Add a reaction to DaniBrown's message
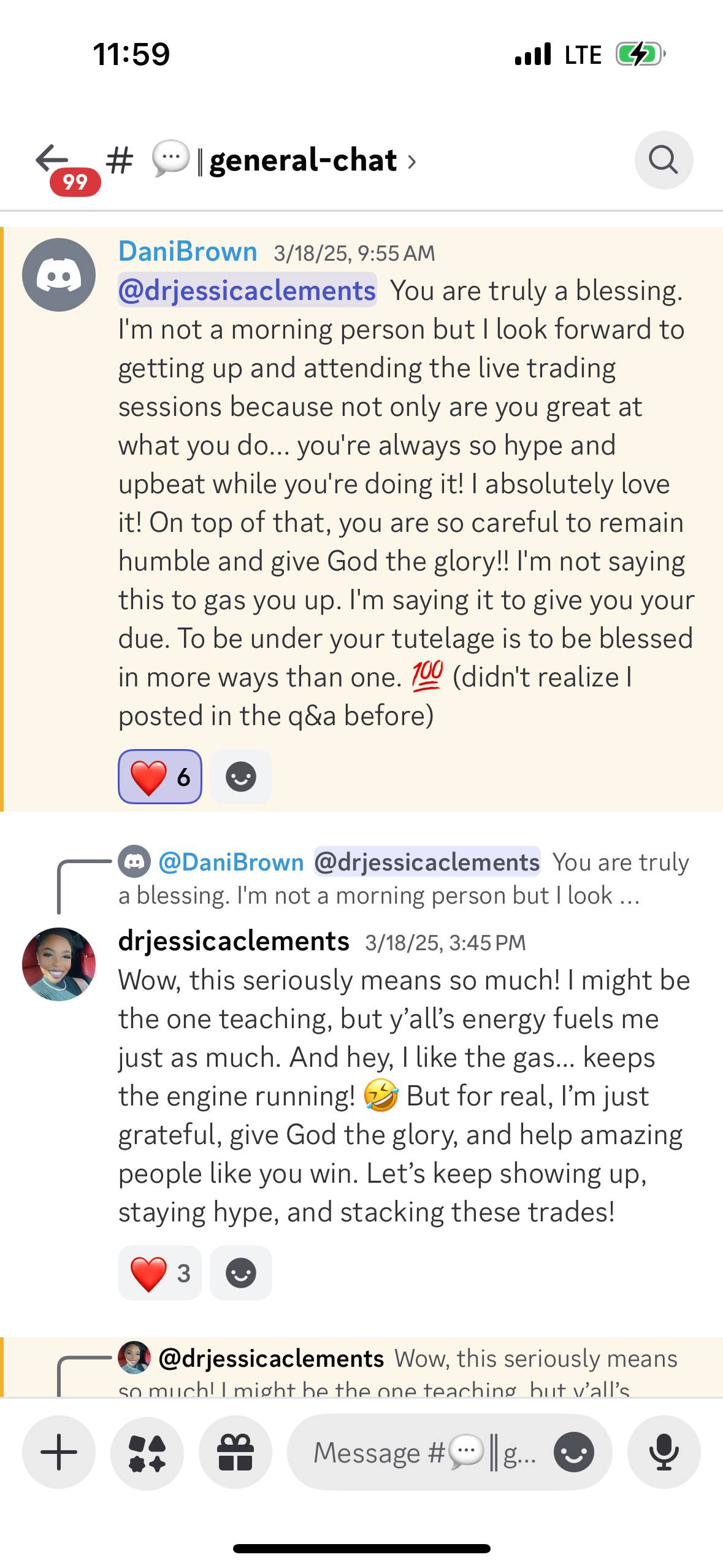 tap(240, 777)
